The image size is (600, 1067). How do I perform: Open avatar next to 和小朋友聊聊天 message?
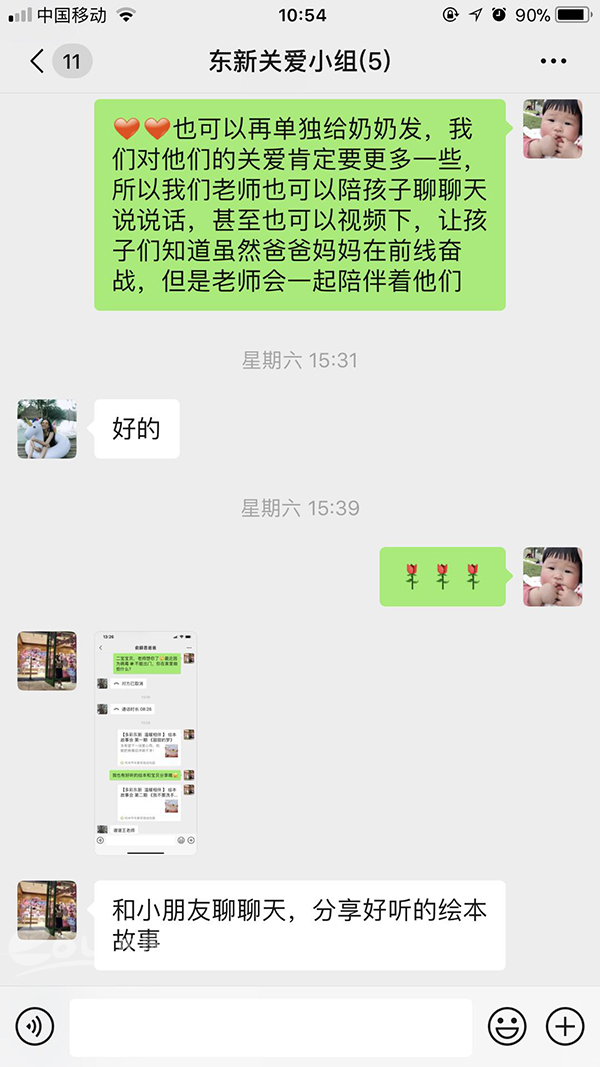pos(47,910)
